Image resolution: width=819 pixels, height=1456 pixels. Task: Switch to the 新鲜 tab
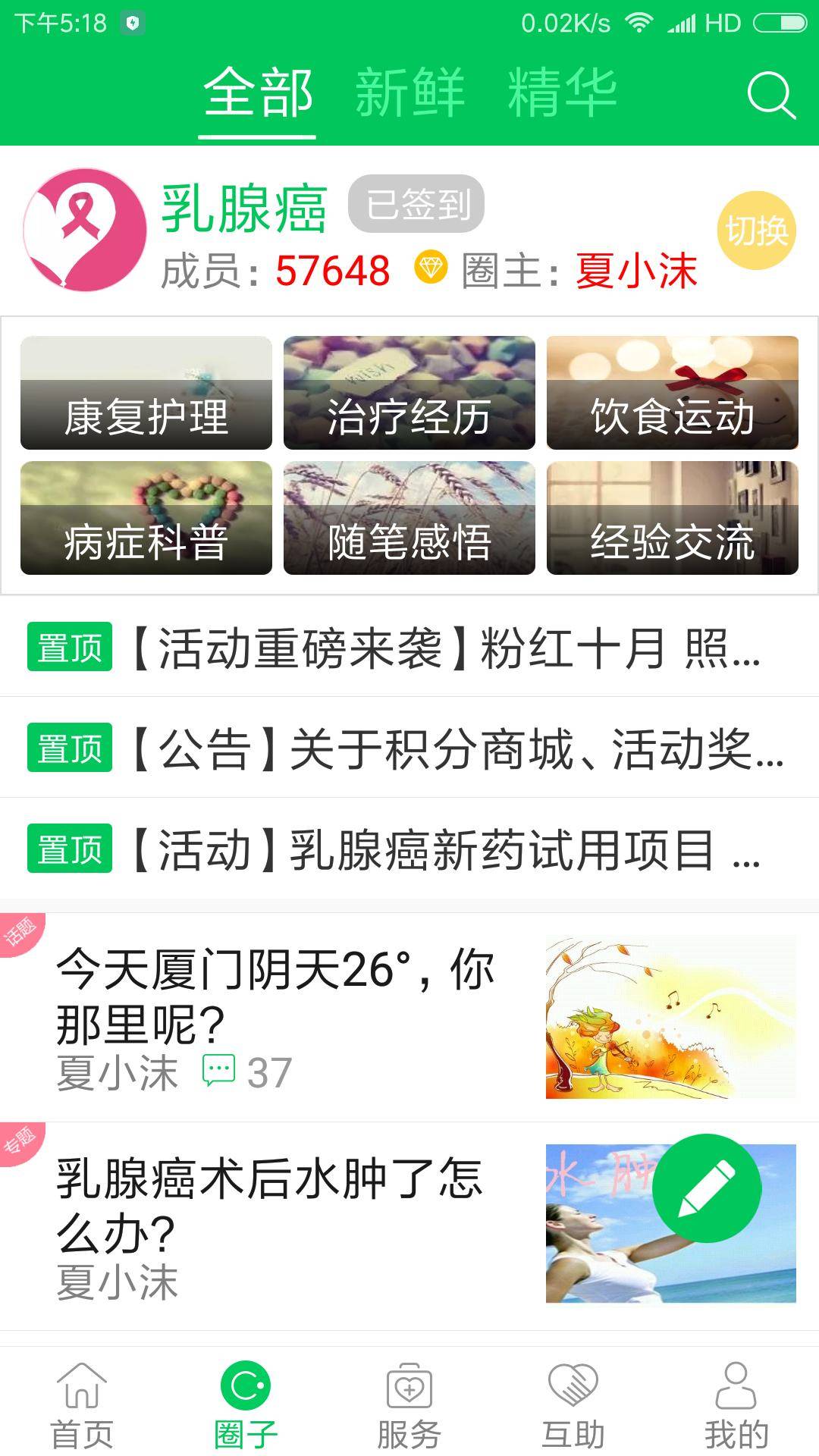coord(409,93)
